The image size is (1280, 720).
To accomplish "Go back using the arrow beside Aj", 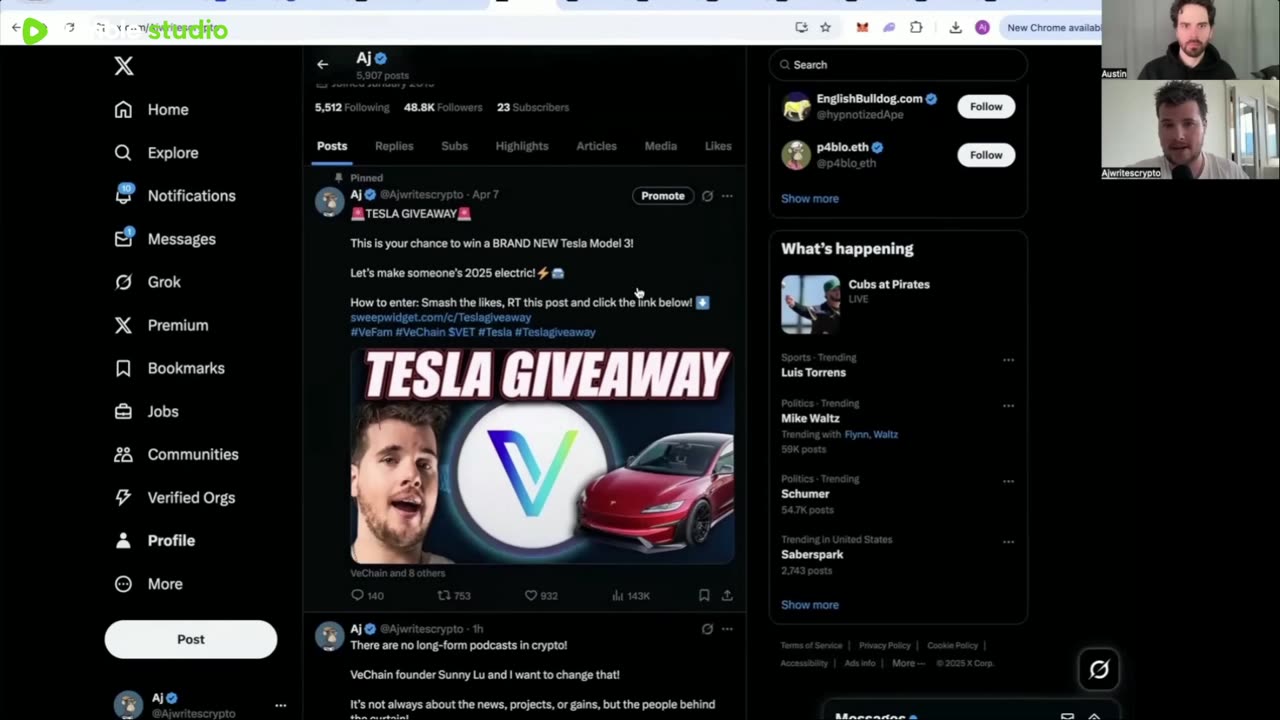I will click(322, 64).
